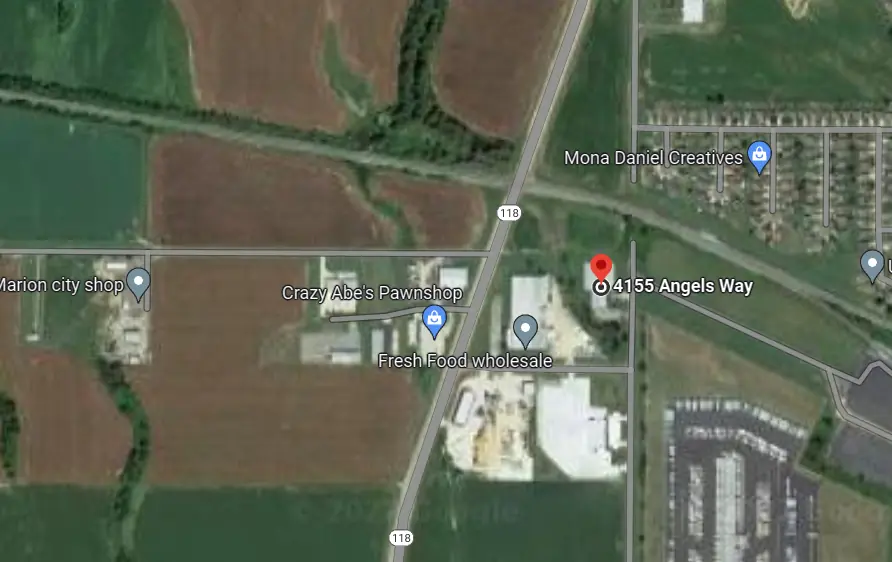
Task: Open Crazy Abe's Pawnshop marker
Action: (x=434, y=321)
